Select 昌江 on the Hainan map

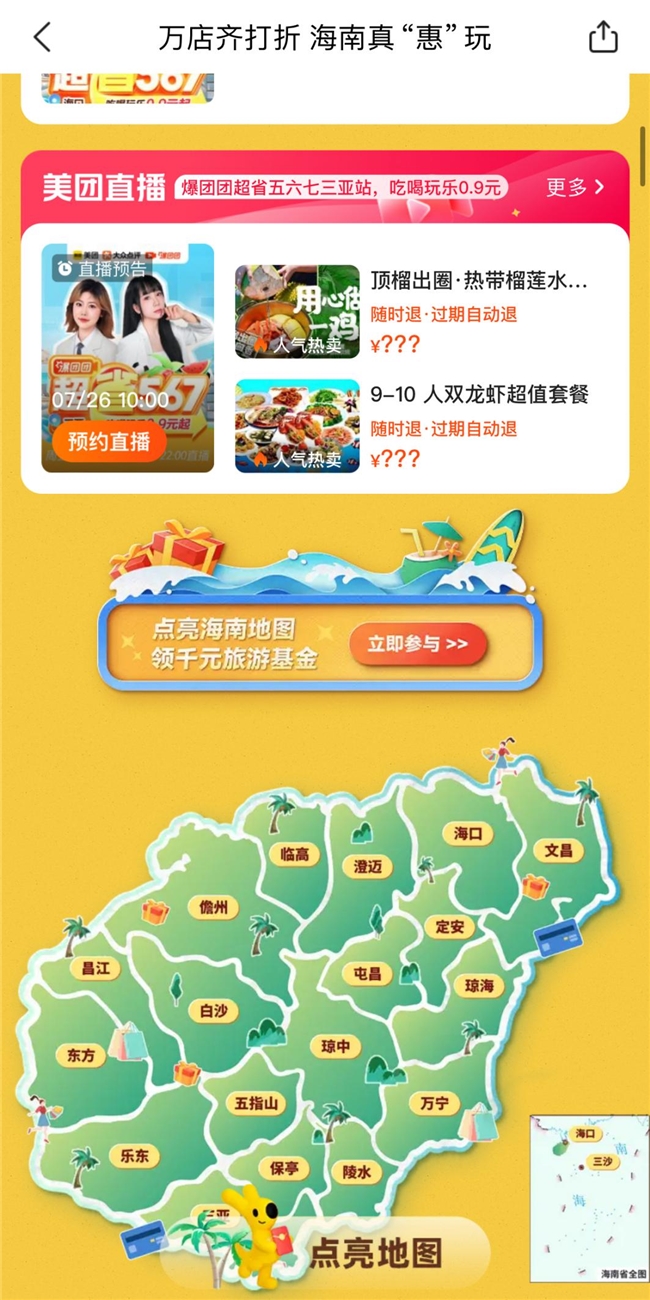(x=95, y=967)
